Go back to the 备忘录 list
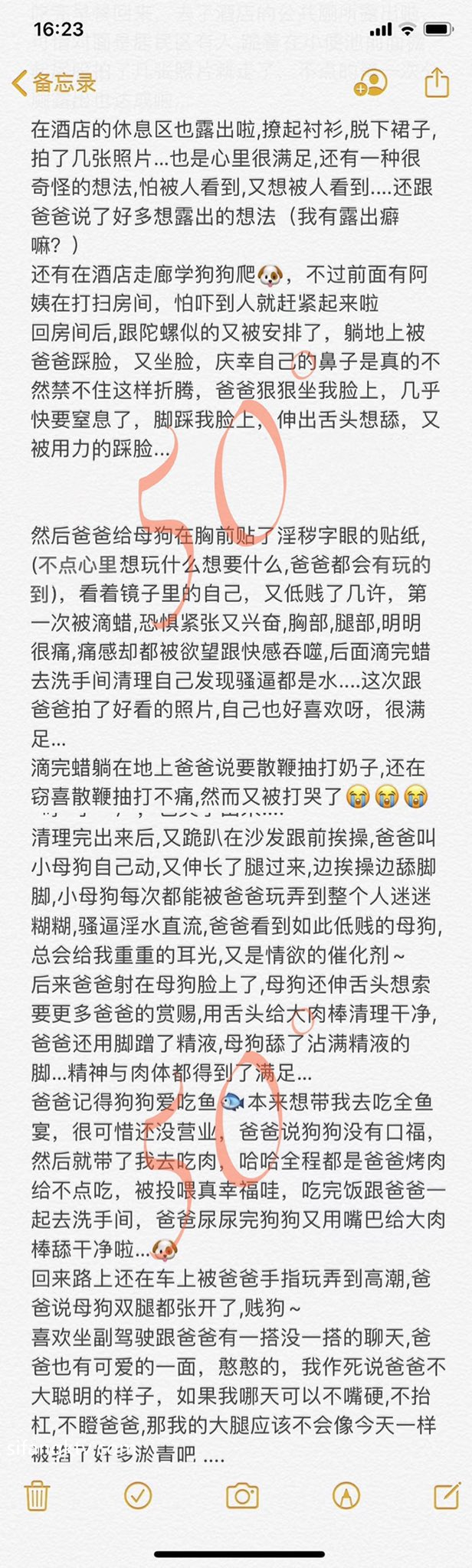This screenshot has height=1568, width=472. coord(54,83)
